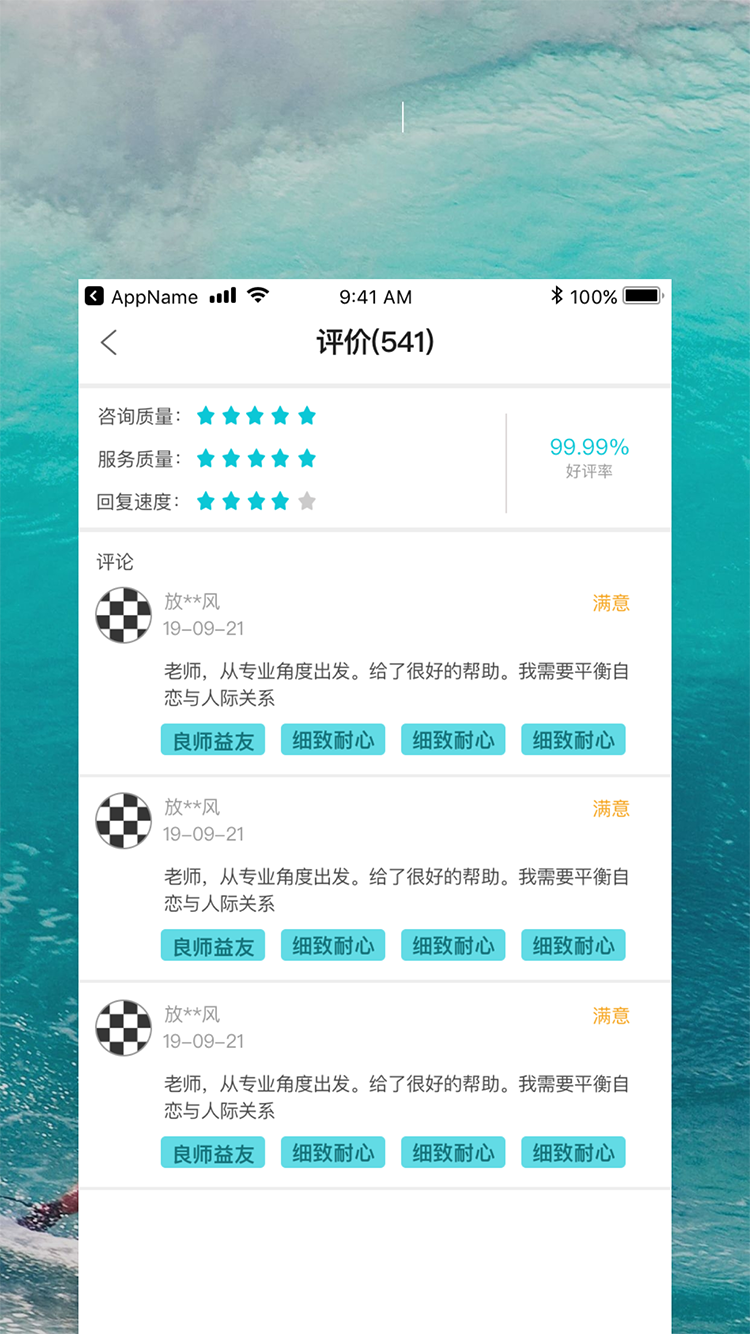Screen dimensions: 750x1334
Task: Tap the fifth star of 咨询质量
Action: (x=306, y=415)
